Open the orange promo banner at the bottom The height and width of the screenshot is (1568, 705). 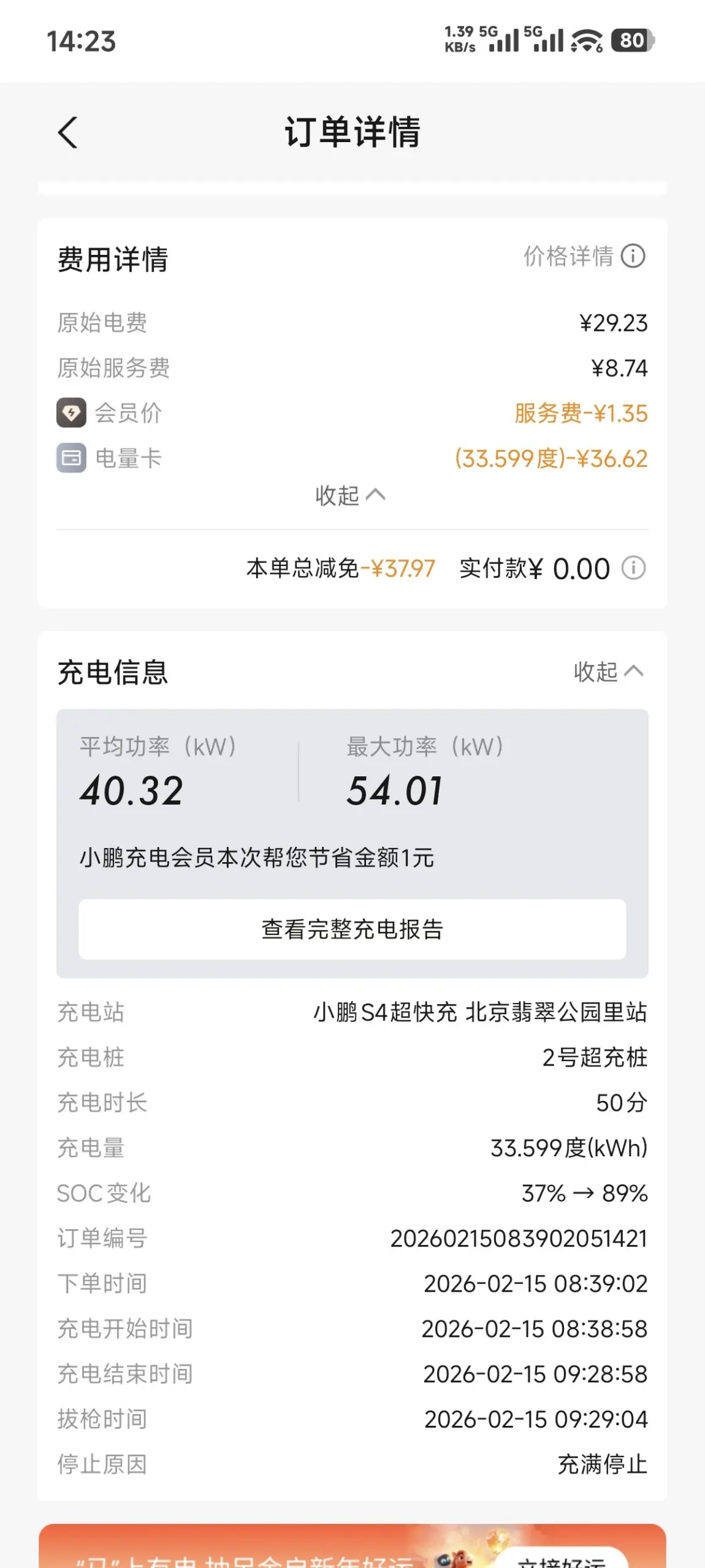(352, 1545)
